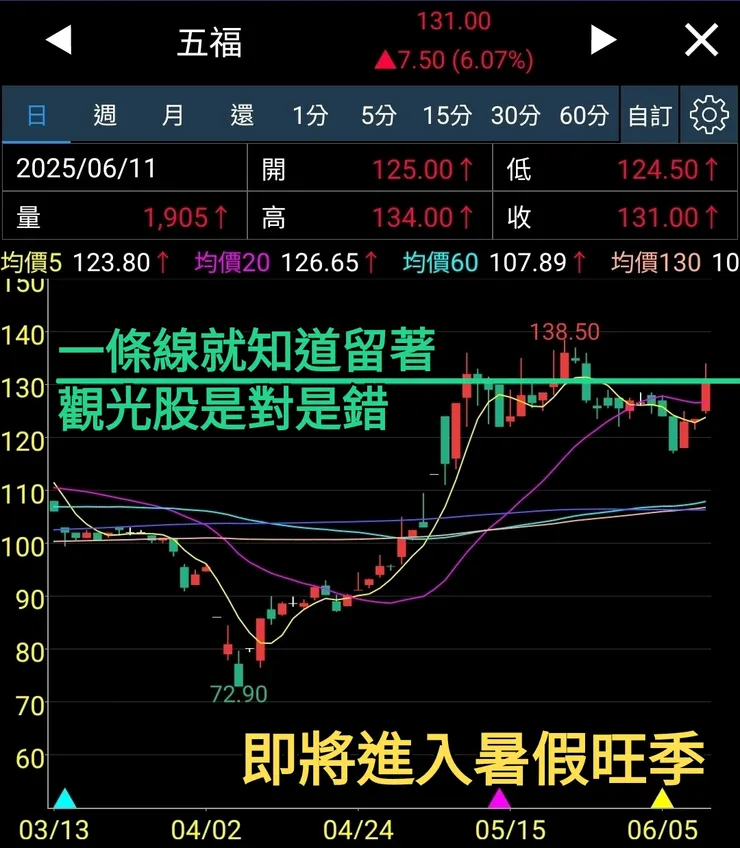740x848 pixels.
Task: Select the 15分 interval
Action: tap(448, 114)
